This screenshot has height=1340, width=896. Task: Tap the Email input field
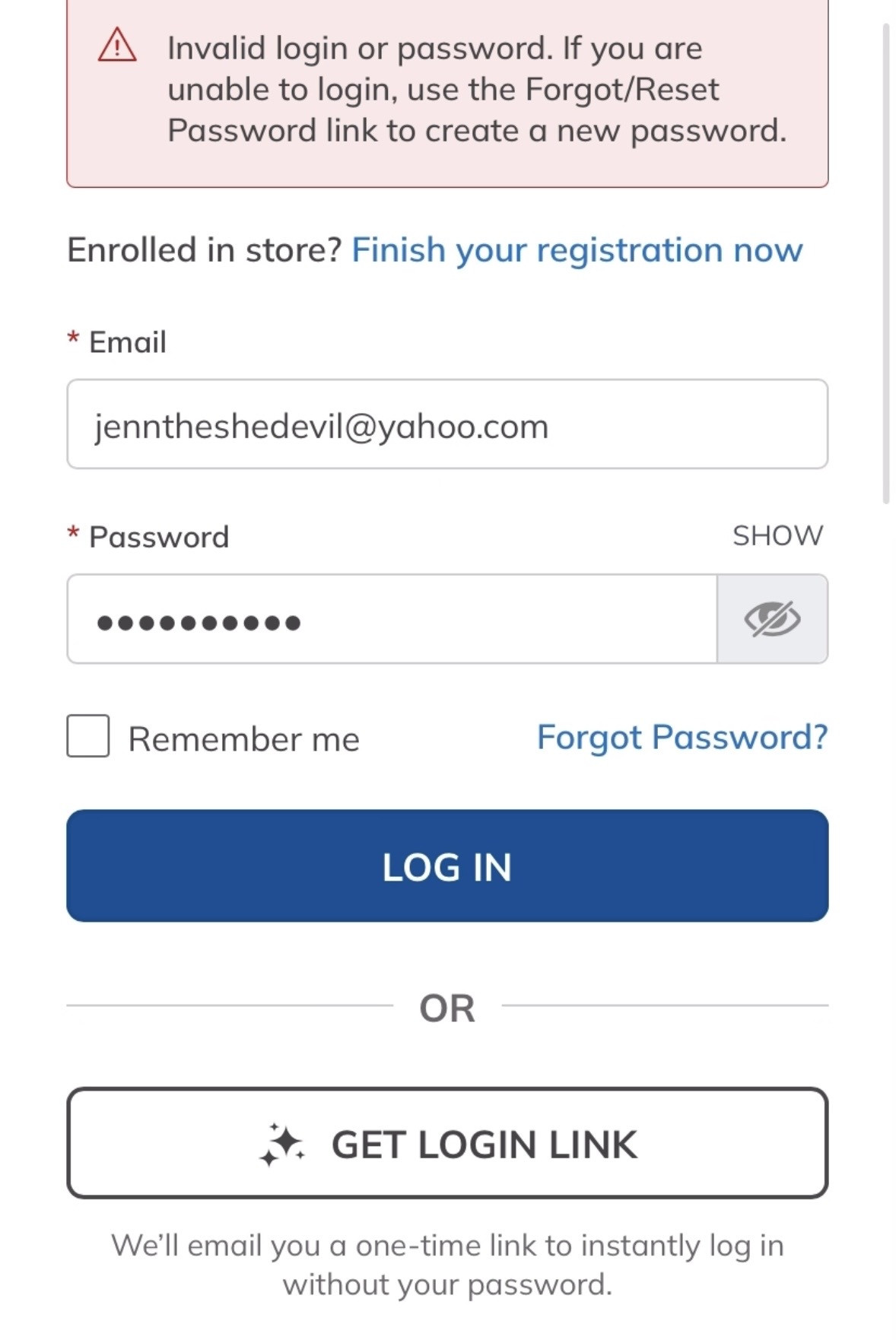(x=447, y=424)
